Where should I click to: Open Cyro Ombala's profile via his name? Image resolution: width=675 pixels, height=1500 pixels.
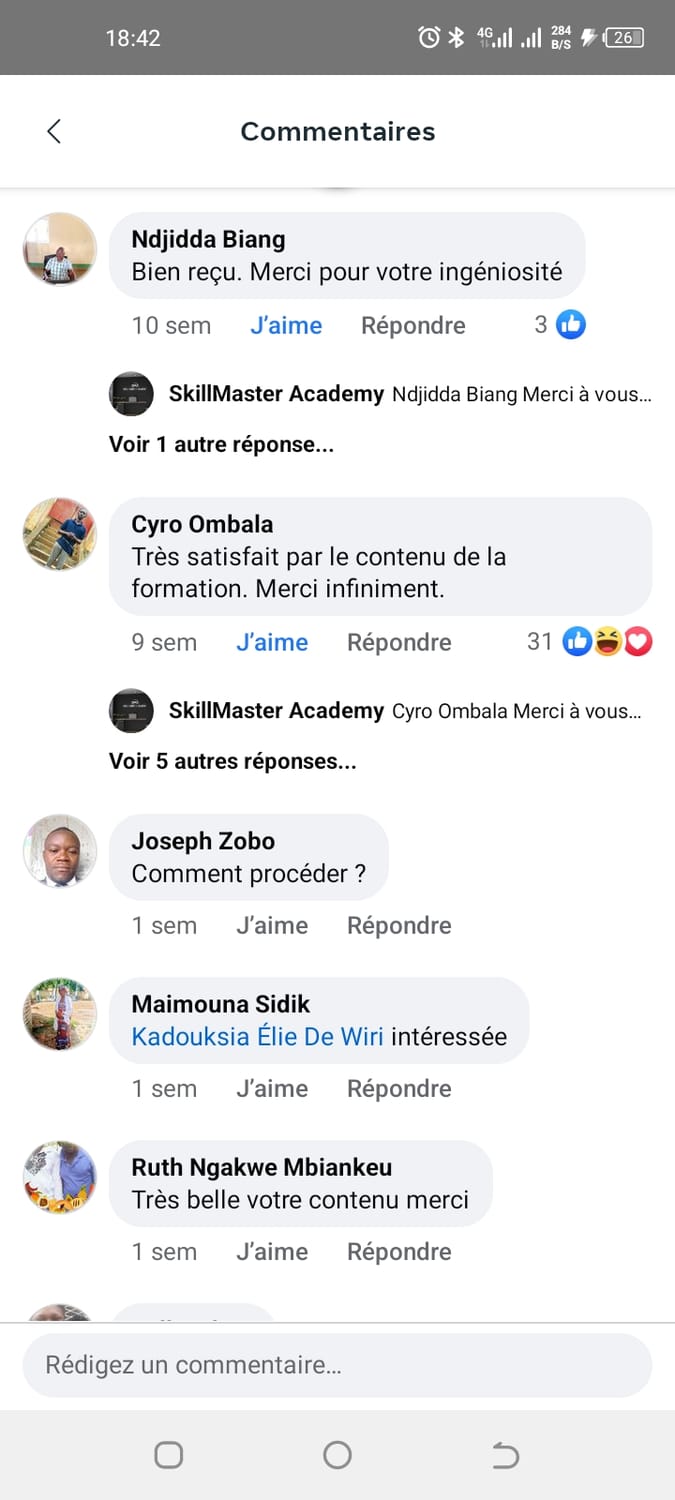tap(202, 524)
